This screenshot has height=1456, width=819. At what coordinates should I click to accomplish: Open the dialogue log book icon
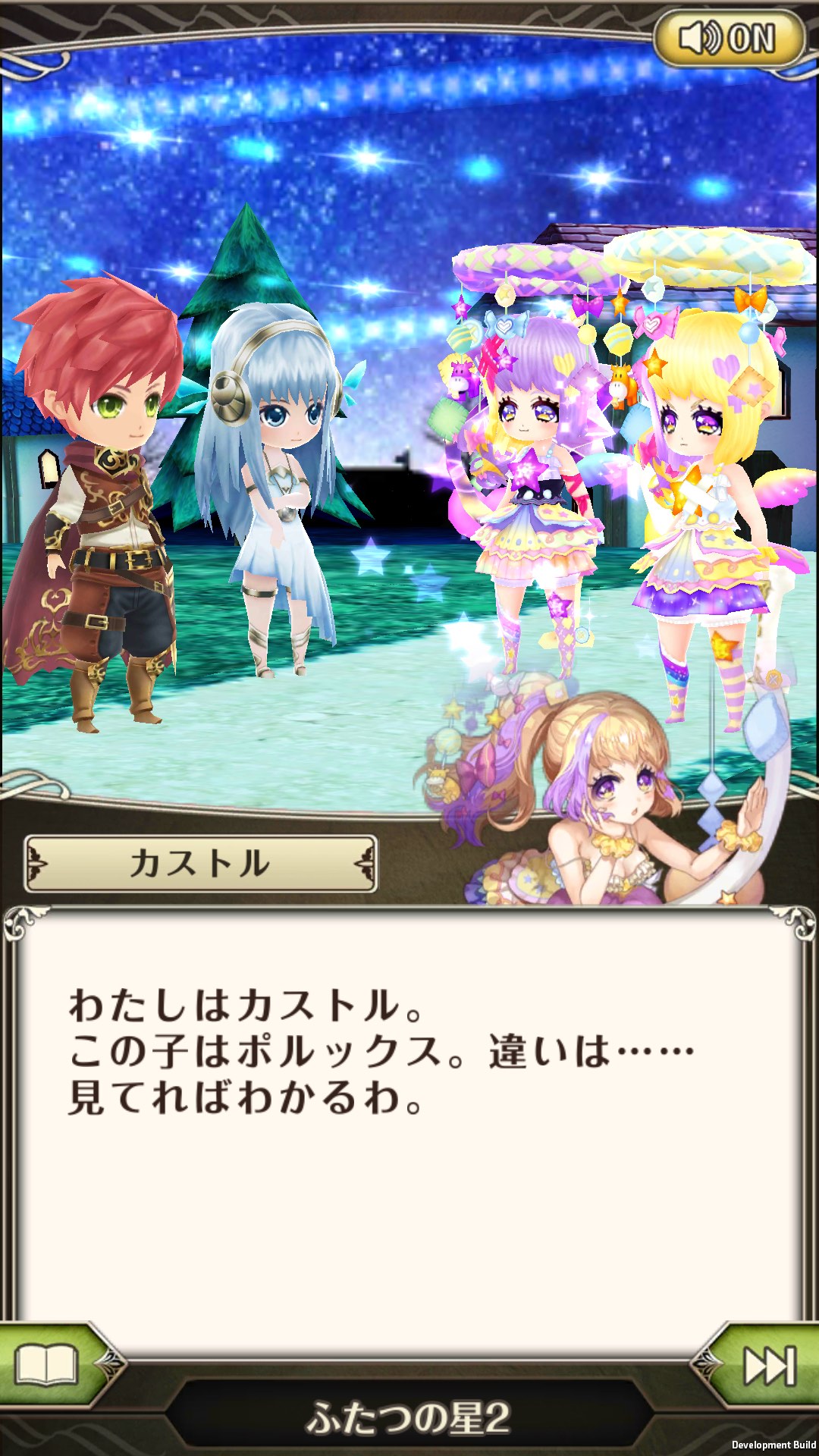click(x=47, y=1367)
